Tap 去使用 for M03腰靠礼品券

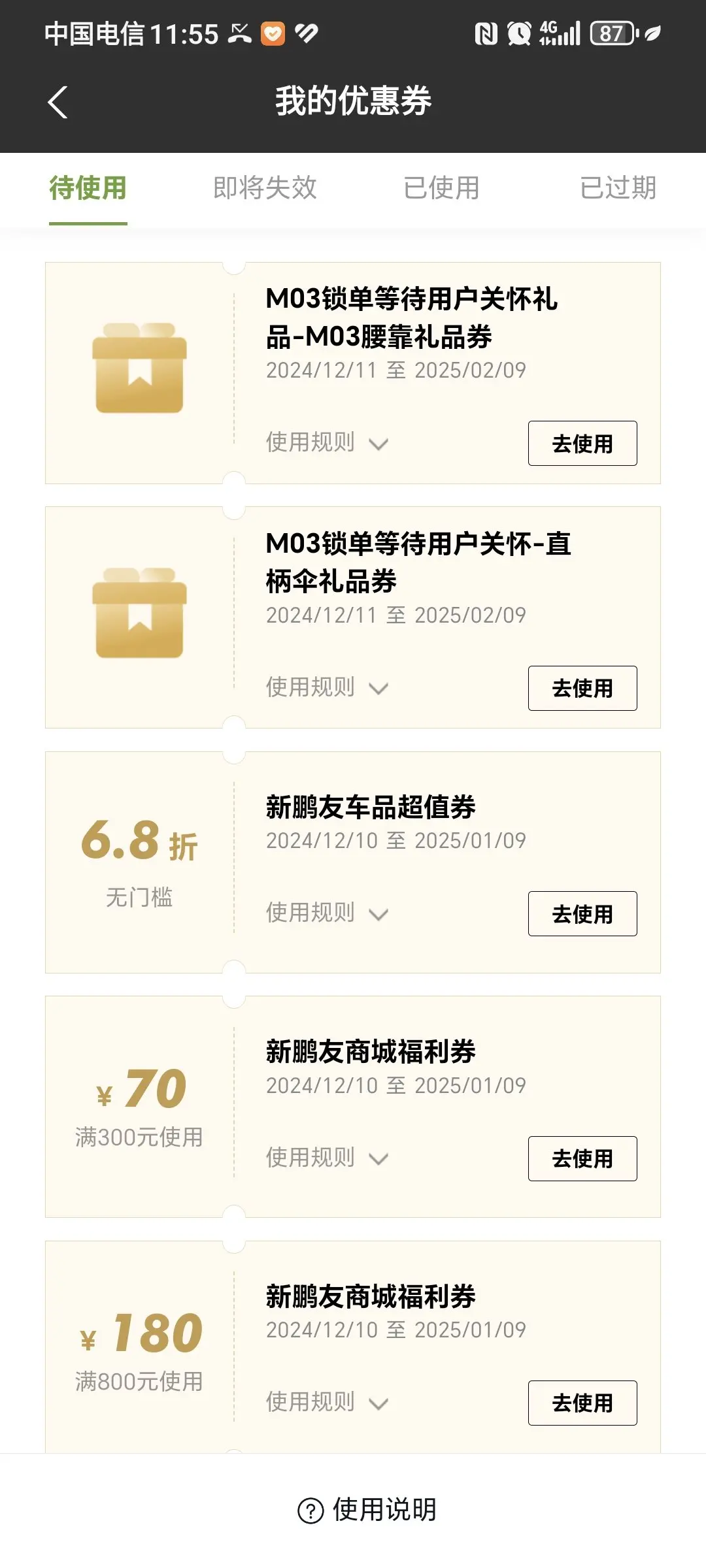click(582, 444)
